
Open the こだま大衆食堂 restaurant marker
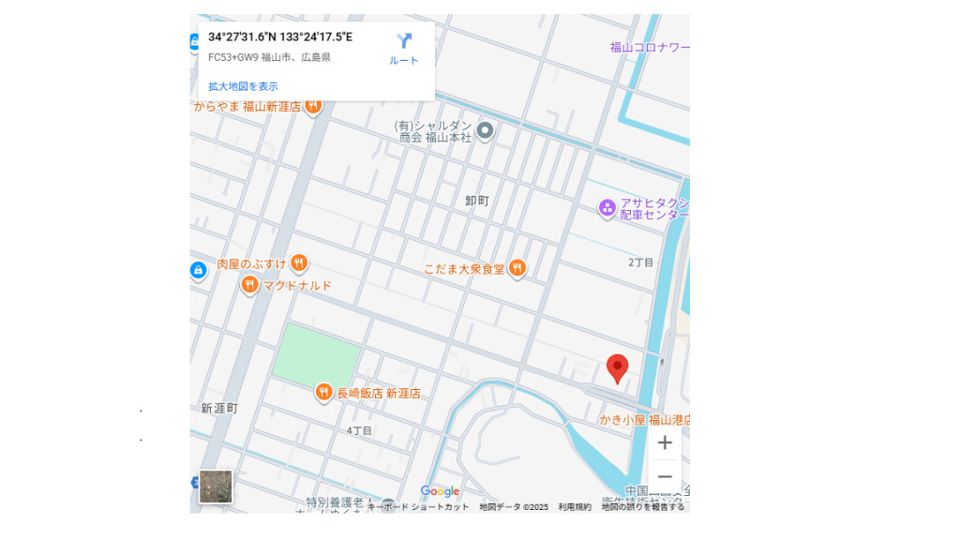pyautogui.click(x=517, y=268)
